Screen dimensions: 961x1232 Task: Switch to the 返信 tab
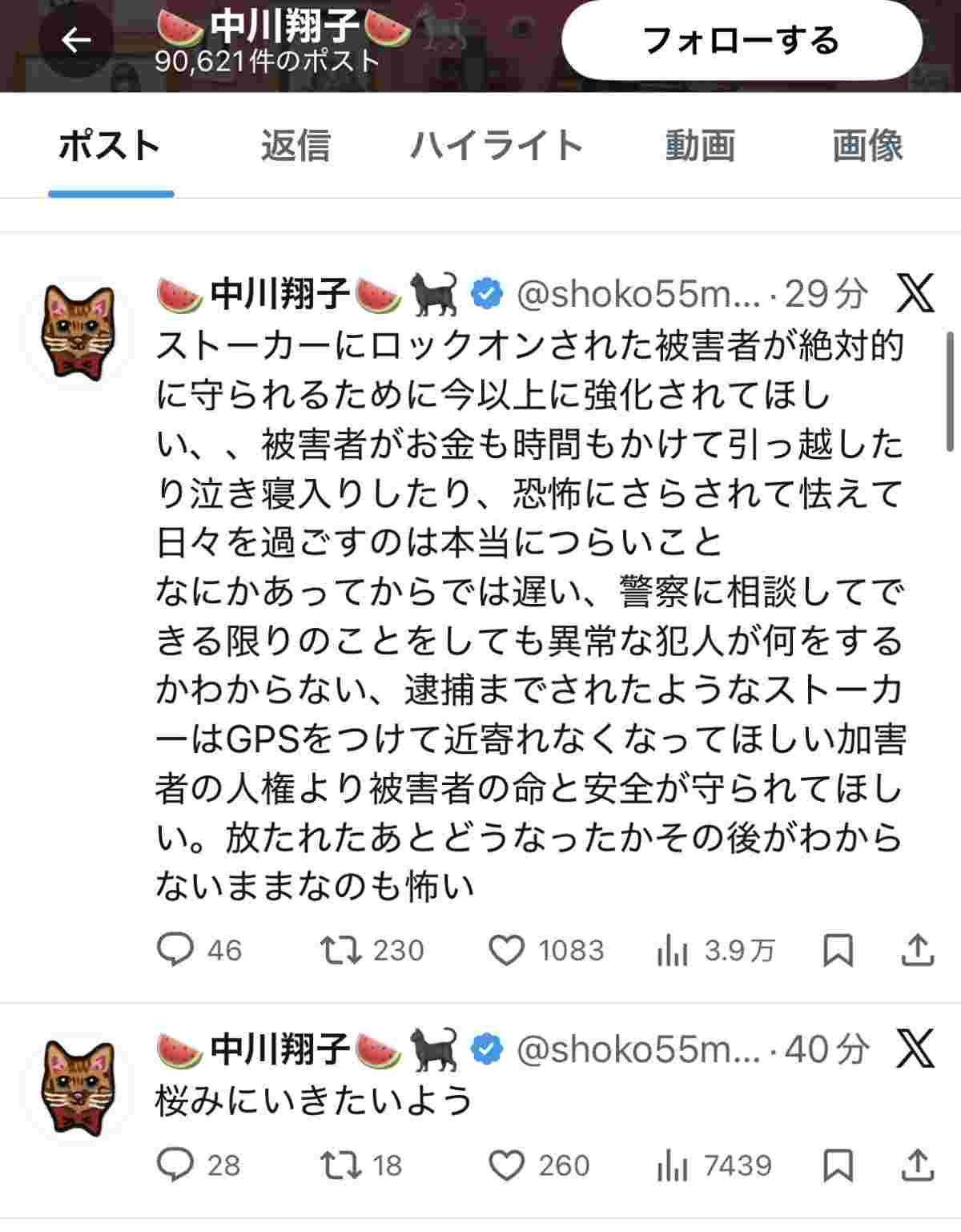(x=296, y=146)
